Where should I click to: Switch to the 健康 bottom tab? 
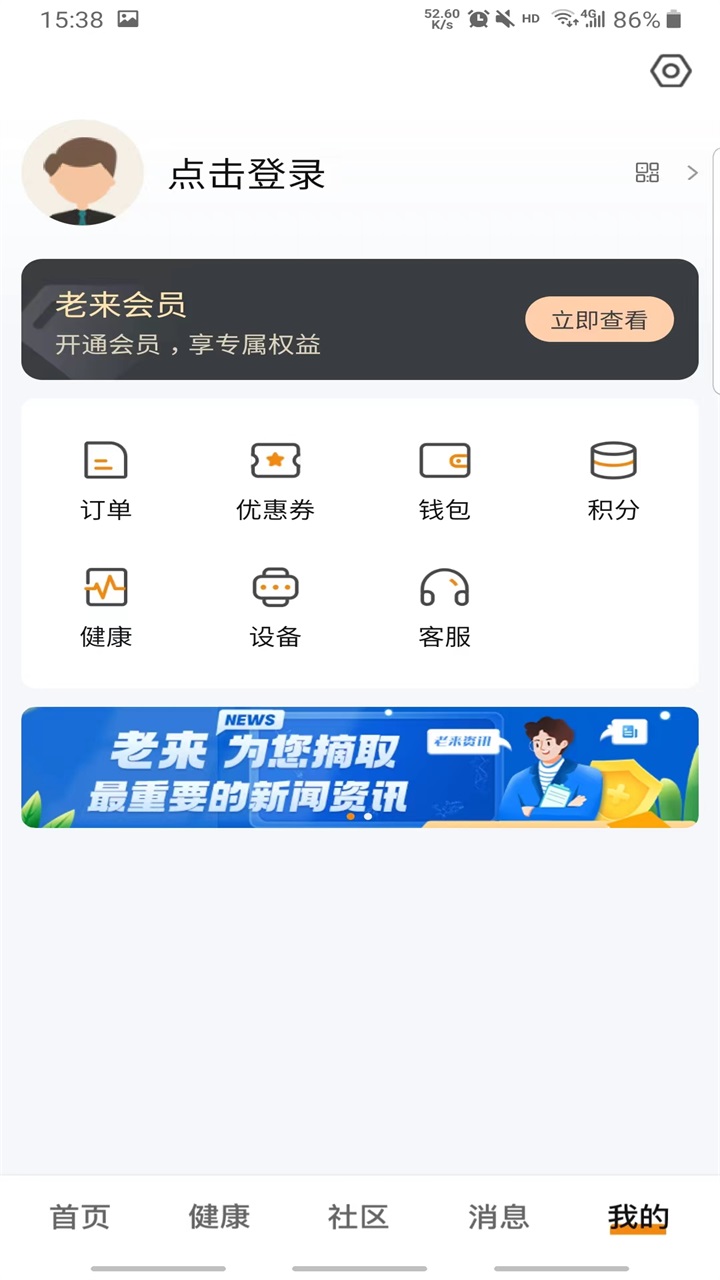point(219,1217)
